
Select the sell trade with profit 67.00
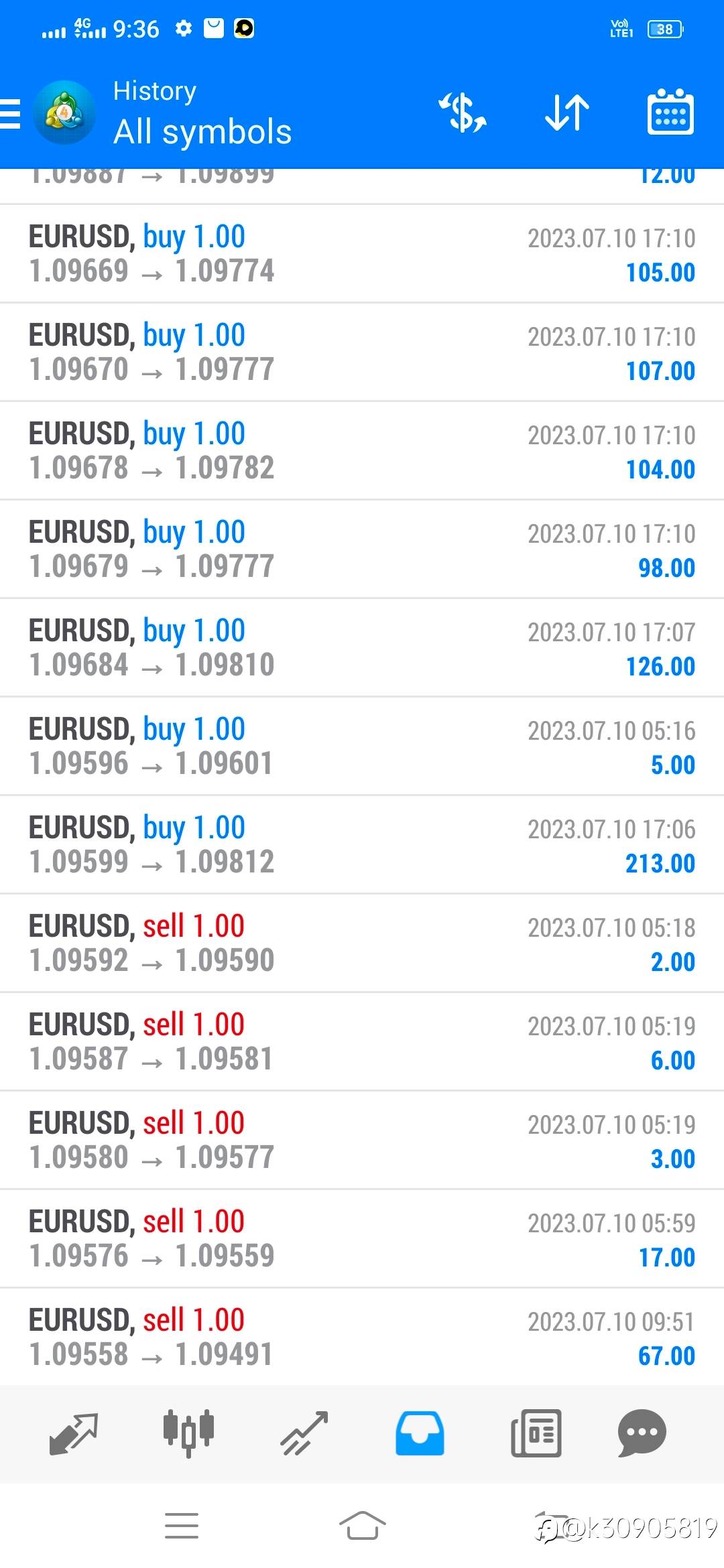click(x=362, y=1337)
